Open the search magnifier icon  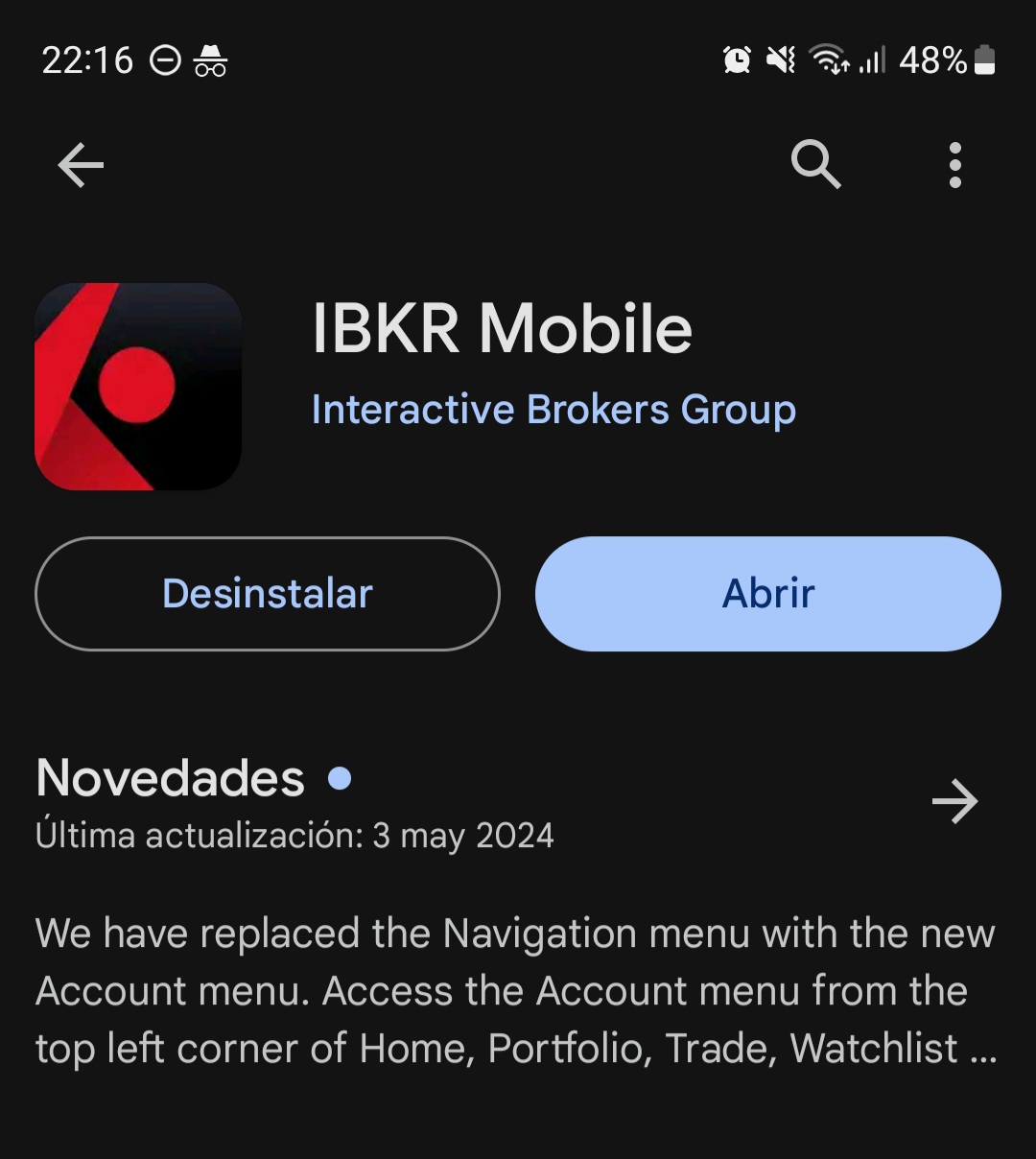815,165
